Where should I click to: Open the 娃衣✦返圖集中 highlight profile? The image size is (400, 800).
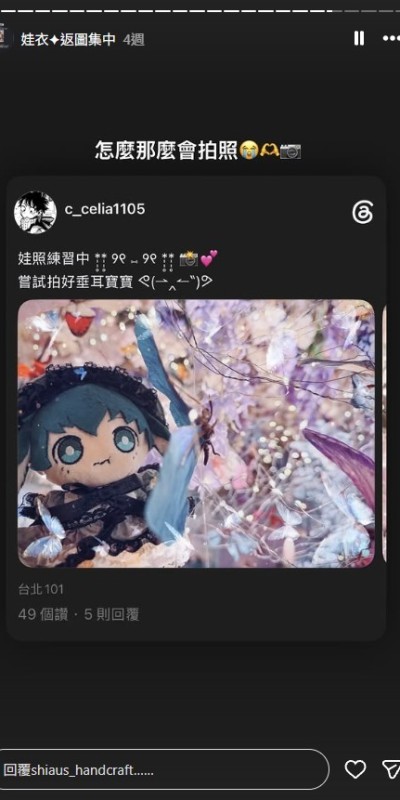tap(68, 39)
